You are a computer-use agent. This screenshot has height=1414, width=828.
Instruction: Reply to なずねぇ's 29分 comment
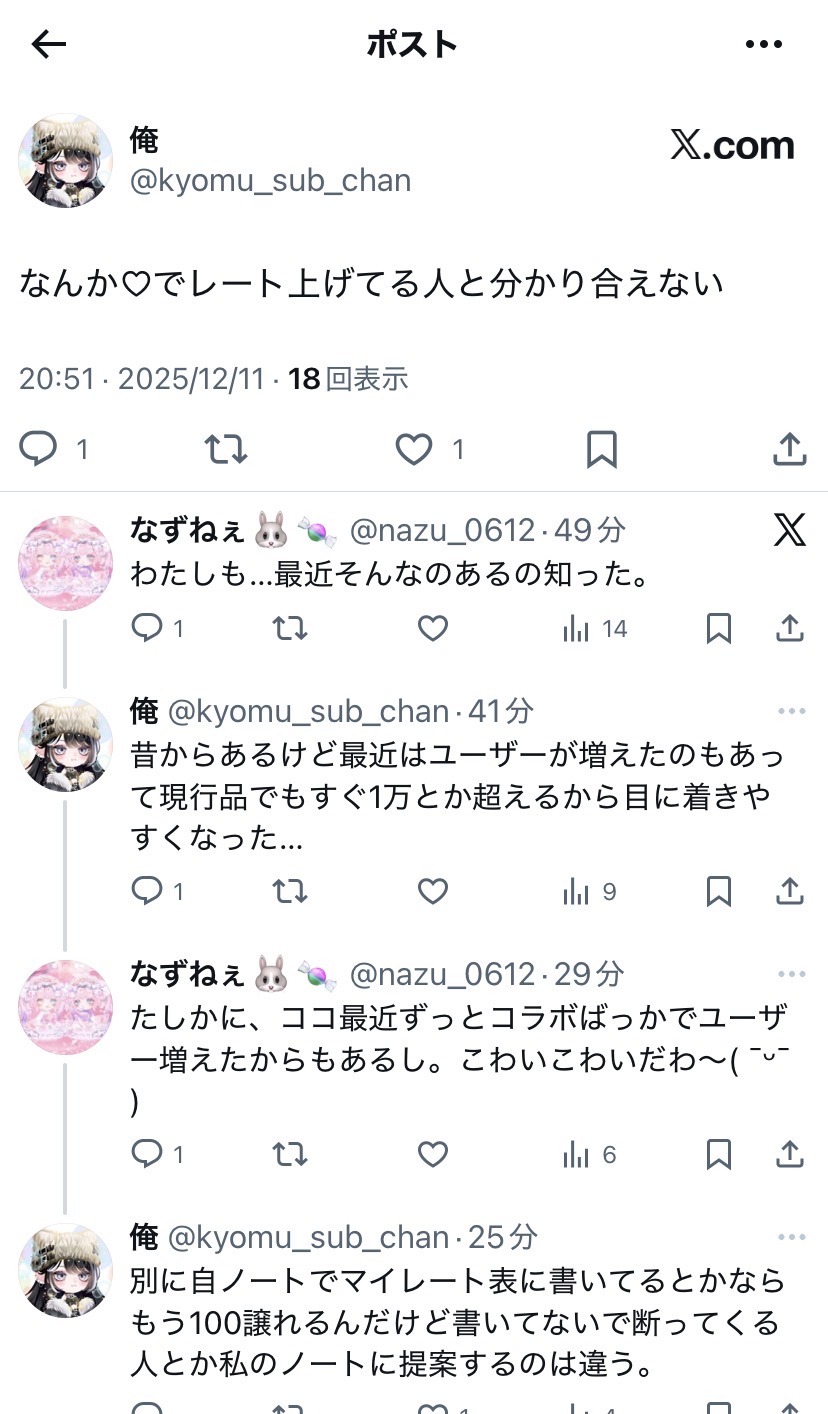pos(147,1155)
